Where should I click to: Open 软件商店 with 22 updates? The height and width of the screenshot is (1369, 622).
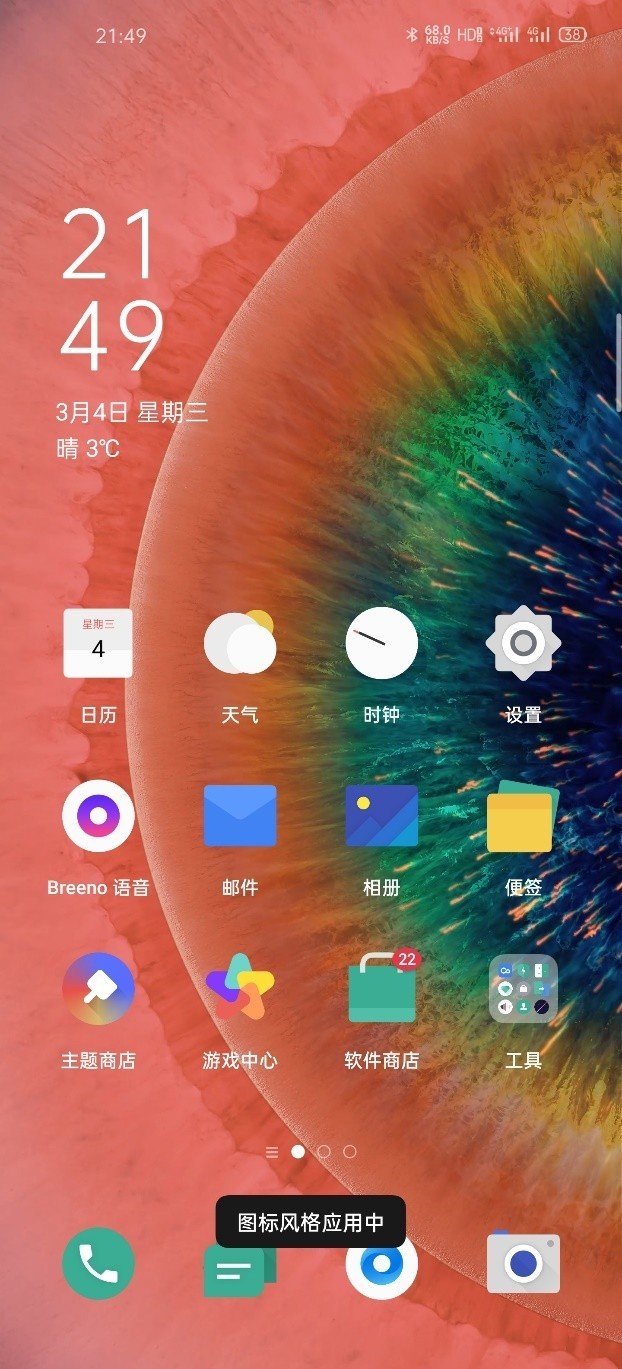[x=381, y=989]
